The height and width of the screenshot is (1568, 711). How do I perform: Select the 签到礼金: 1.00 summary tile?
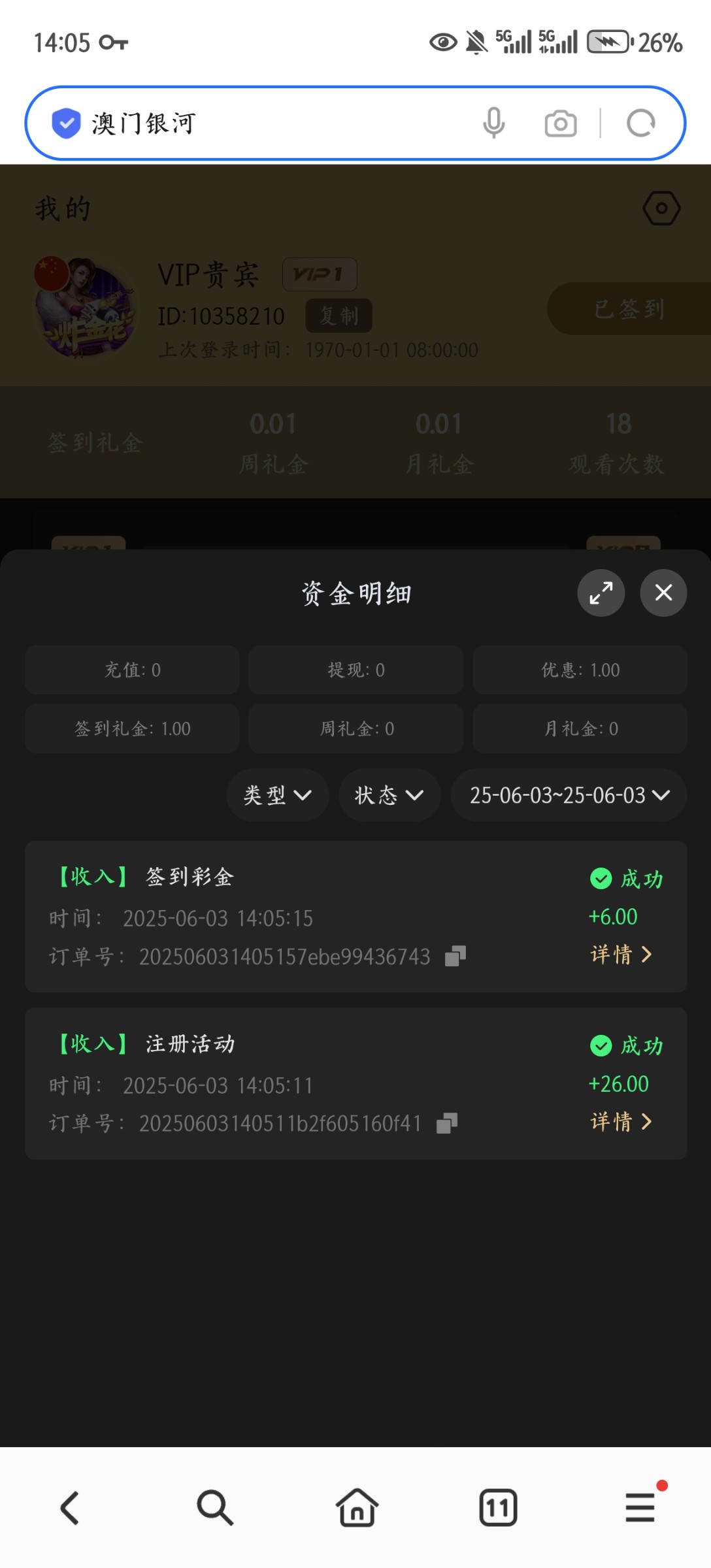point(132,728)
